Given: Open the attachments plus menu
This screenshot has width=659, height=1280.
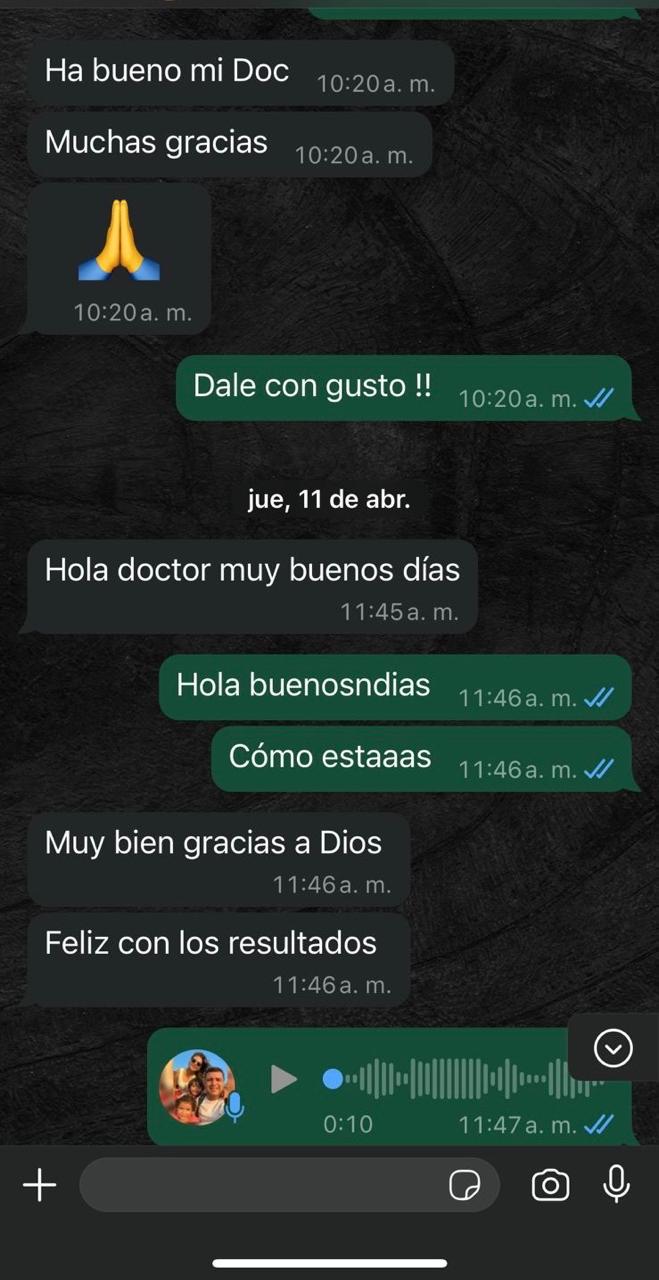Looking at the screenshot, I should coord(40,1185).
